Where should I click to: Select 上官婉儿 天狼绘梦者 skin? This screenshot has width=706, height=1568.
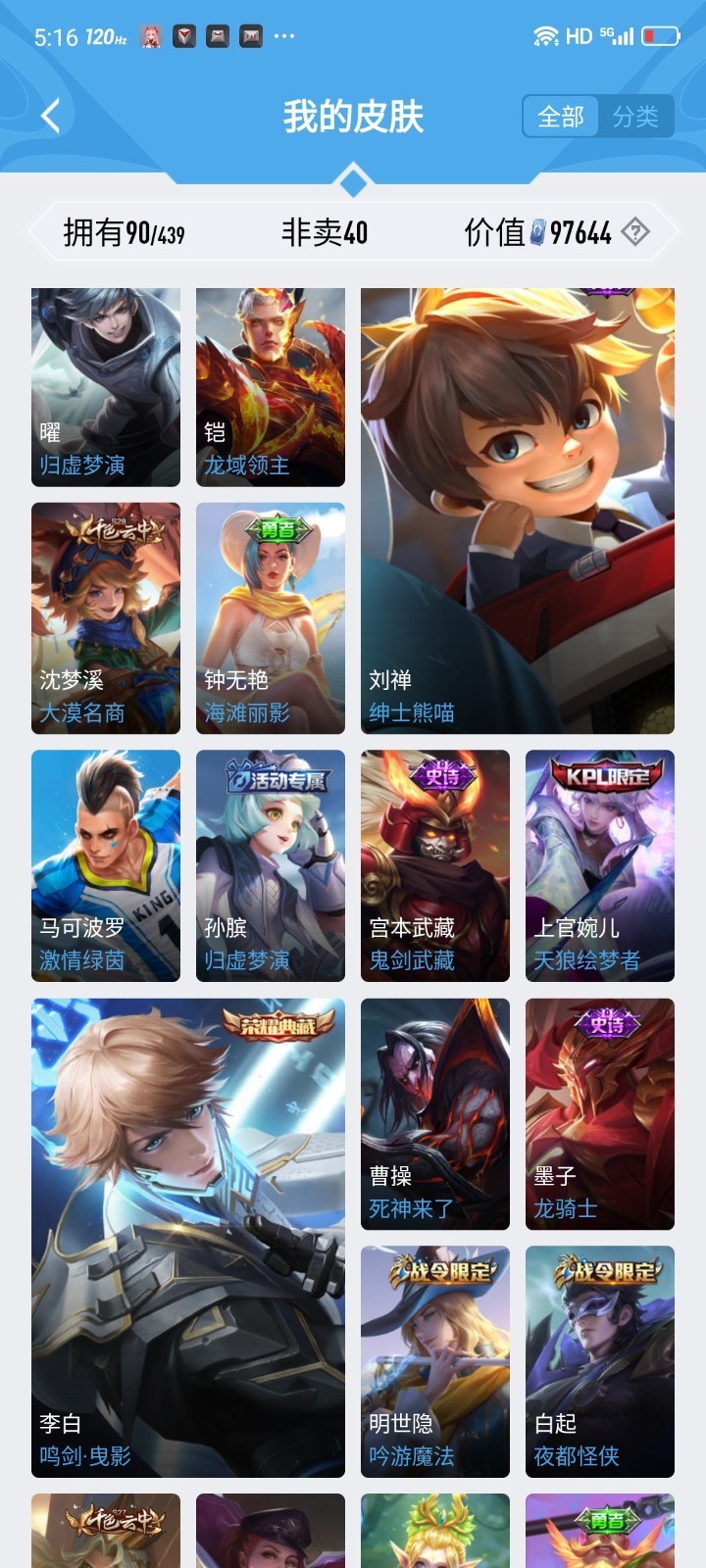(x=600, y=865)
